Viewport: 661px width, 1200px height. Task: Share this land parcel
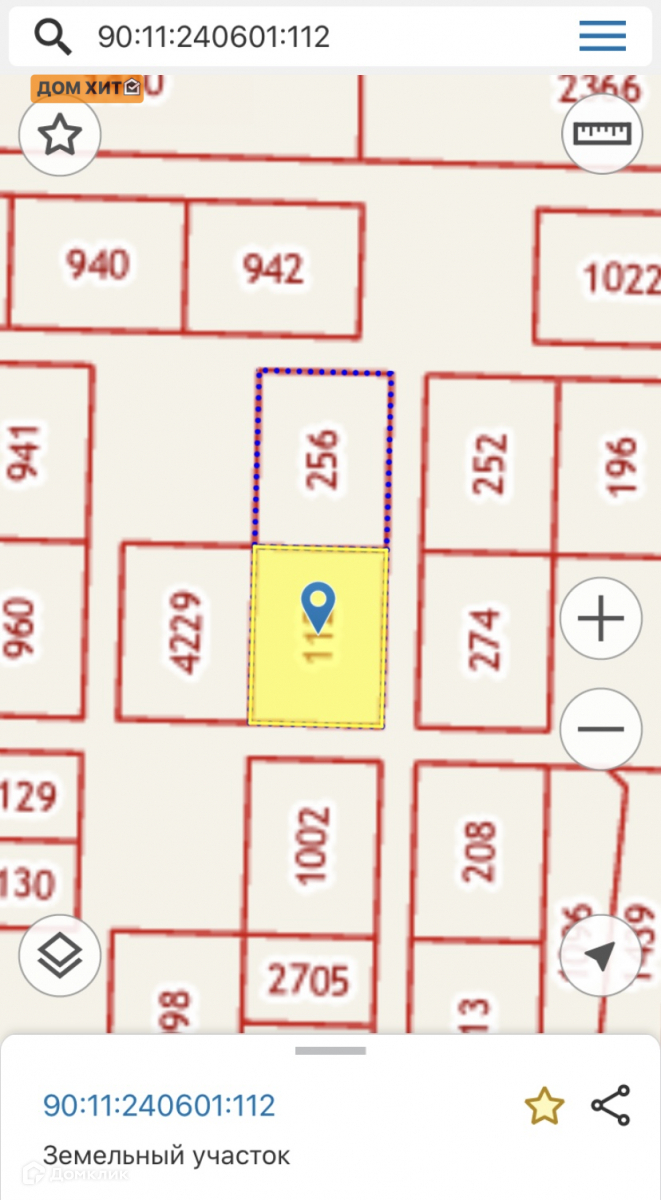[x=610, y=1105]
